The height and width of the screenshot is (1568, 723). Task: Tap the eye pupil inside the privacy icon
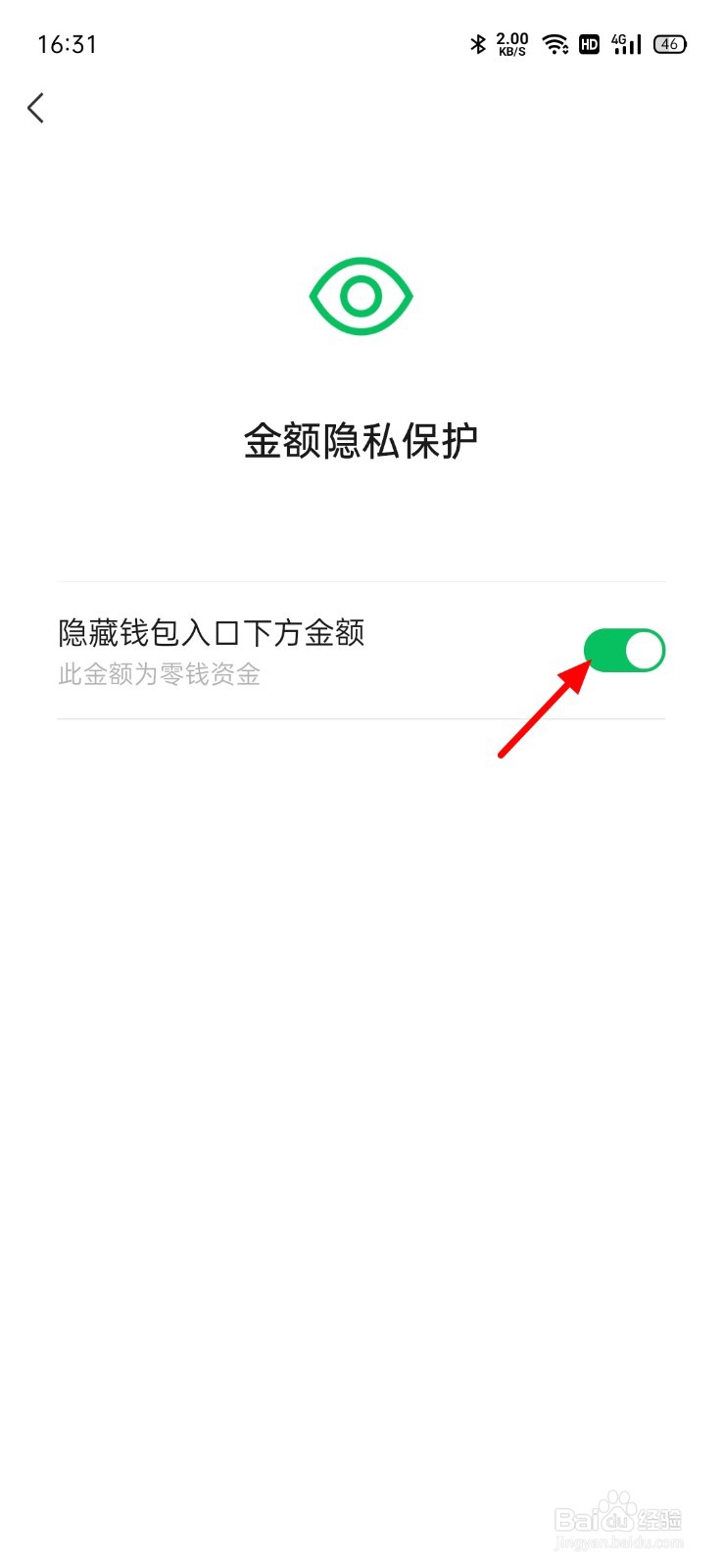361,295
